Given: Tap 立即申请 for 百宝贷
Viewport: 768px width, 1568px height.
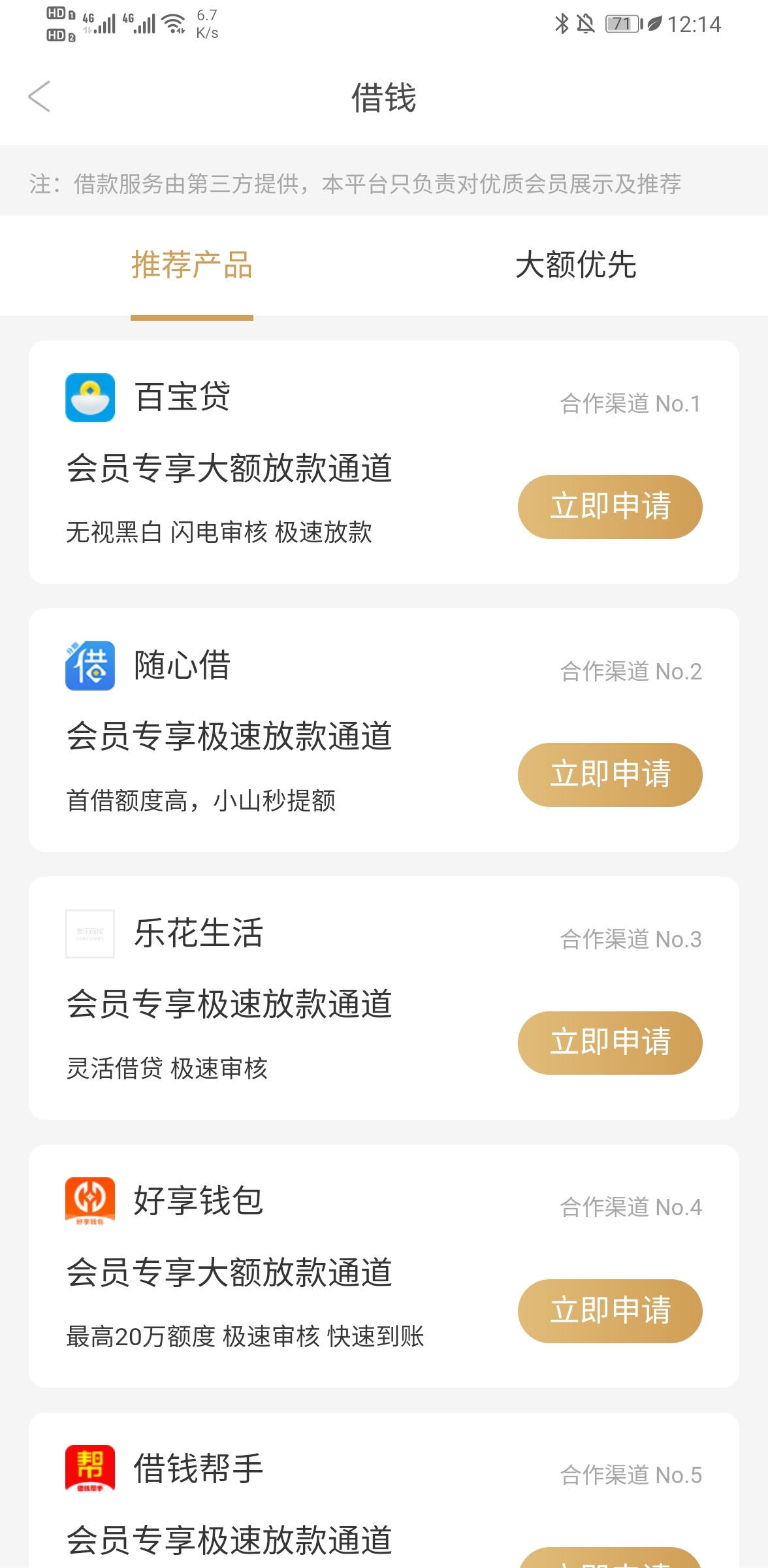Looking at the screenshot, I should [610, 506].
